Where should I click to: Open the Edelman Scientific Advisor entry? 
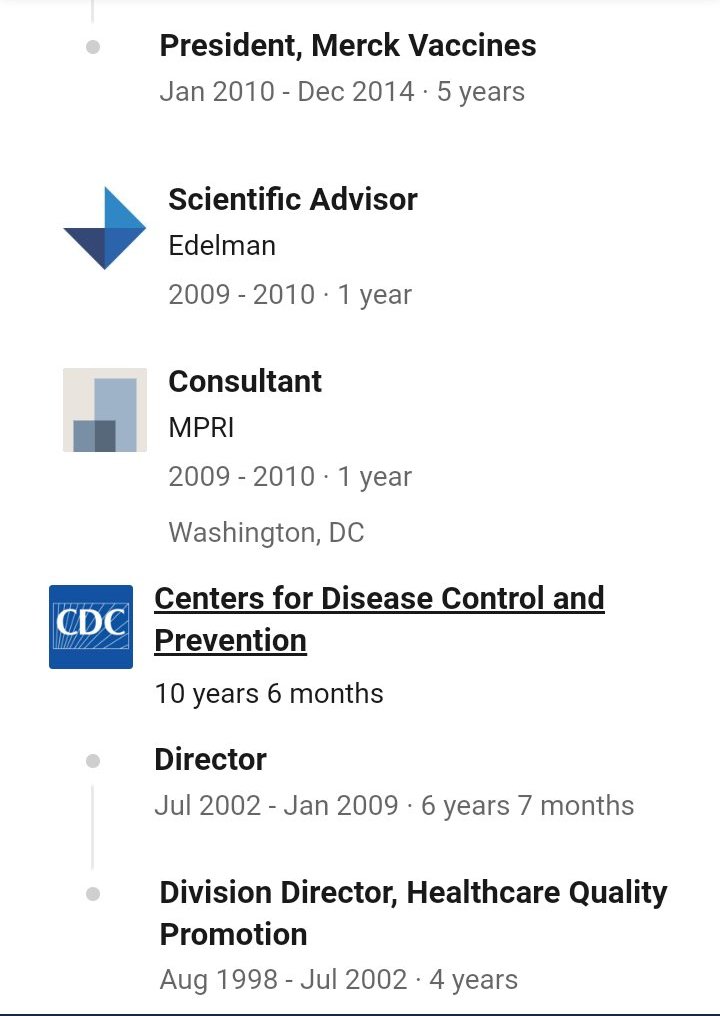[292, 200]
